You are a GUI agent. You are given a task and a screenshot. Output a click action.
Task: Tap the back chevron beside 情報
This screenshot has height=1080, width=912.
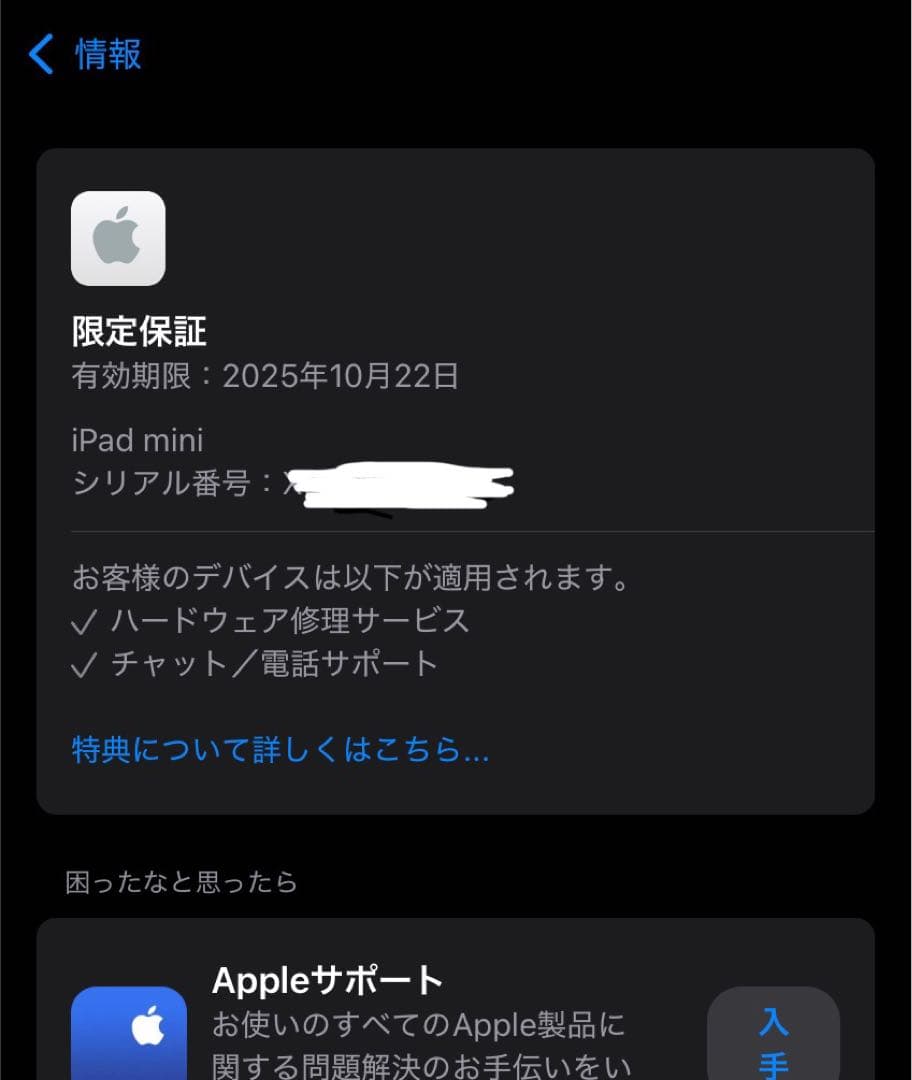[41, 54]
